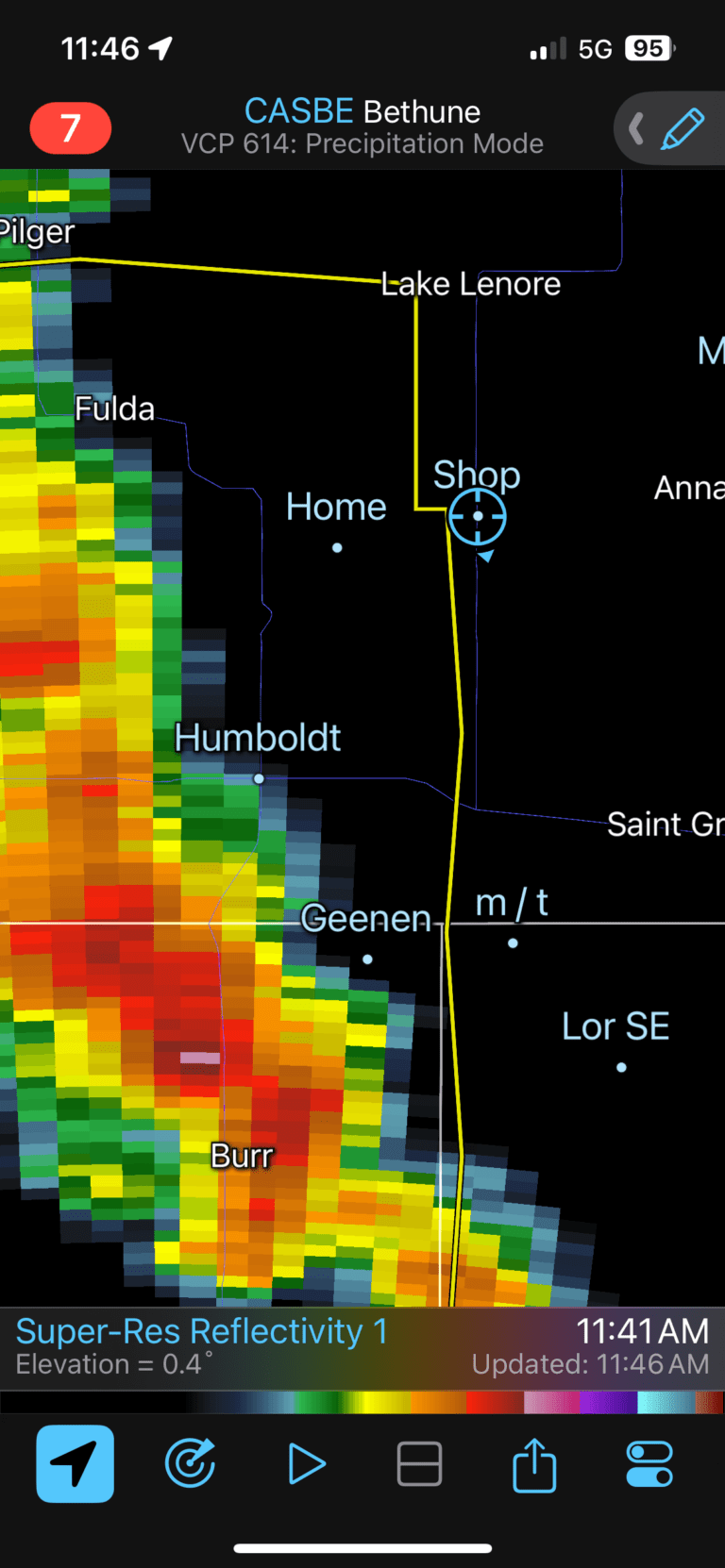Image resolution: width=725 pixels, height=1568 pixels.
Task: Toggle the location tracking arrow button
Action: coord(76,1464)
